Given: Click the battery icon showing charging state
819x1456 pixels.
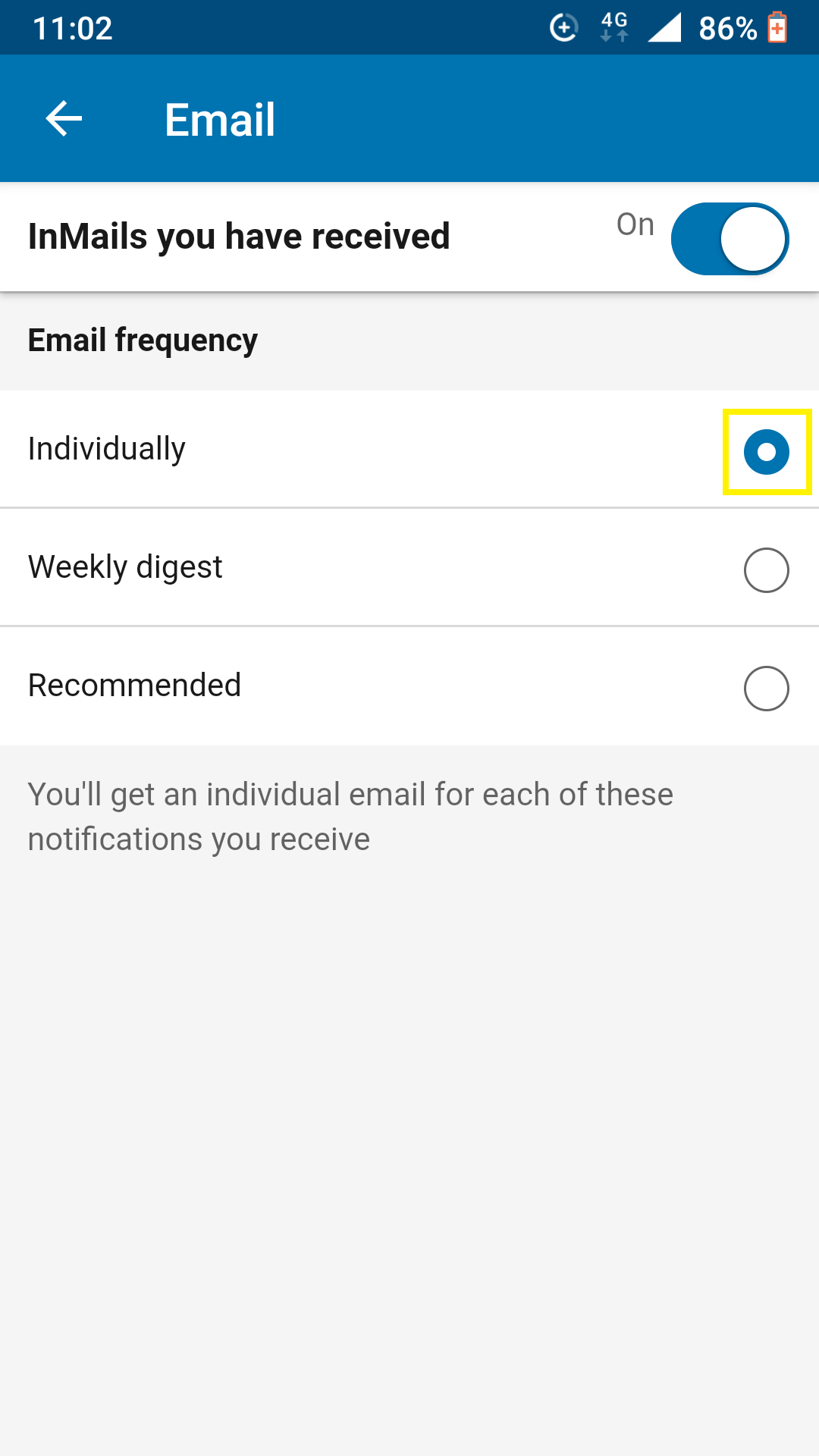Looking at the screenshot, I should click(x=778, y=27).
